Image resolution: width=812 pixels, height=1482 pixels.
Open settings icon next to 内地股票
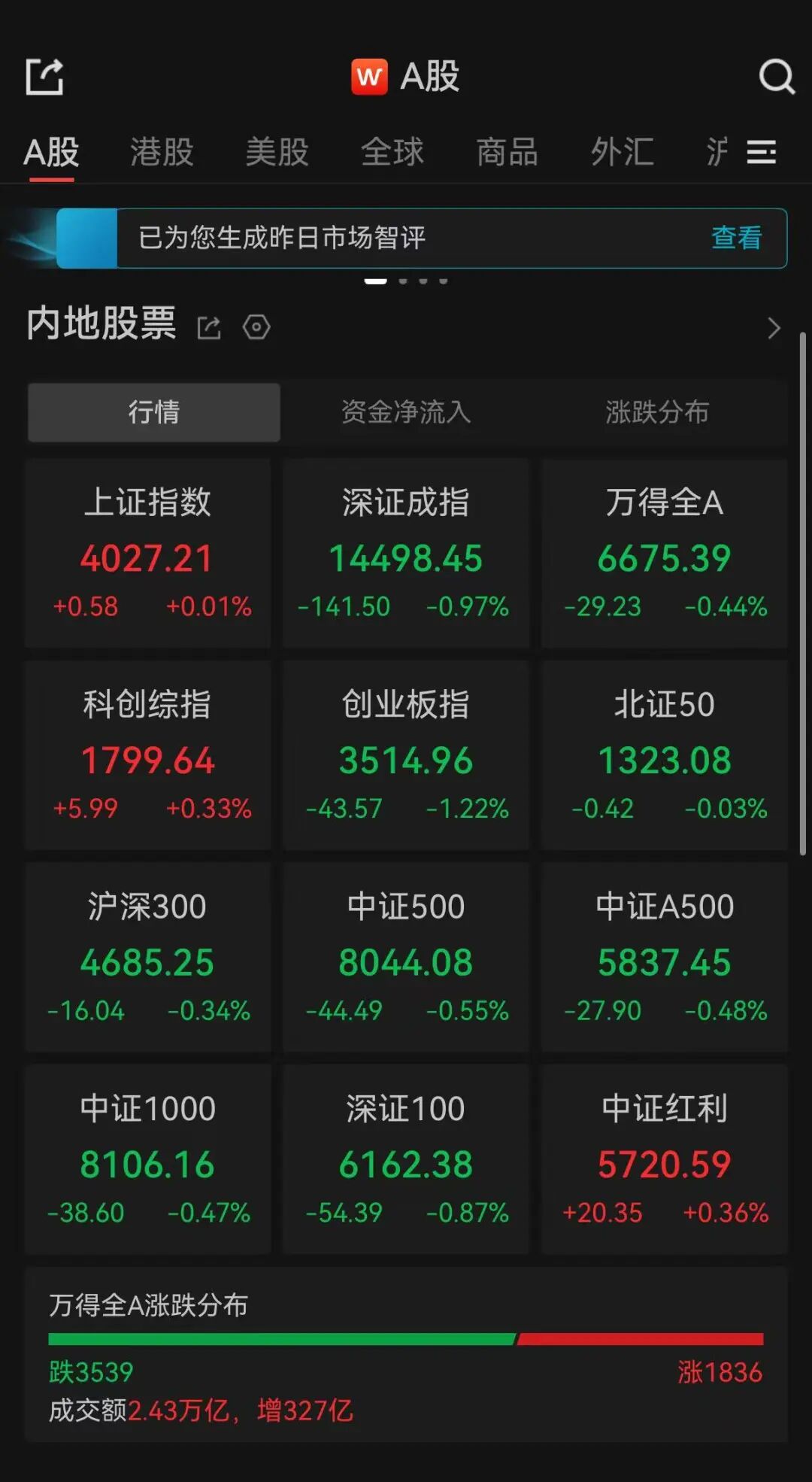point(256,327)
